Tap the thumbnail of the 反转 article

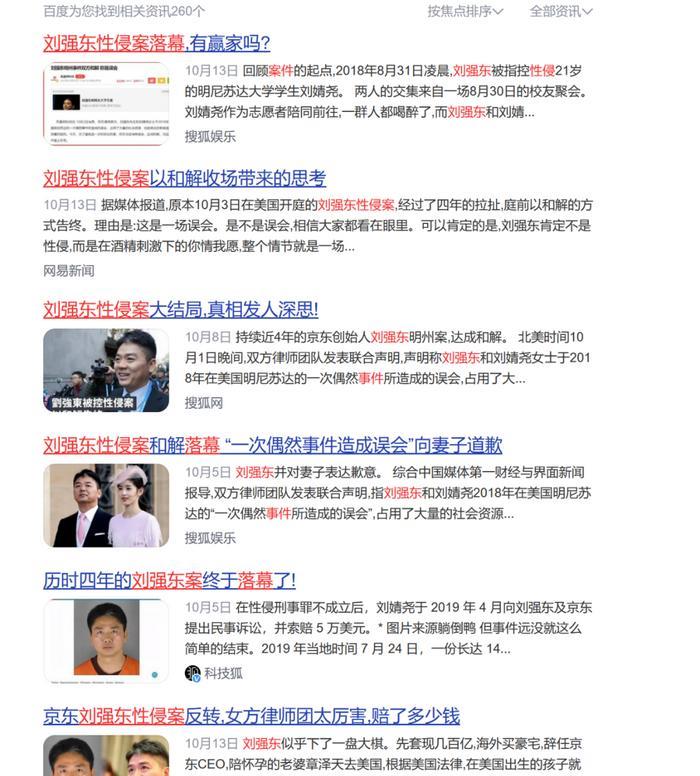tap(106, 756)
